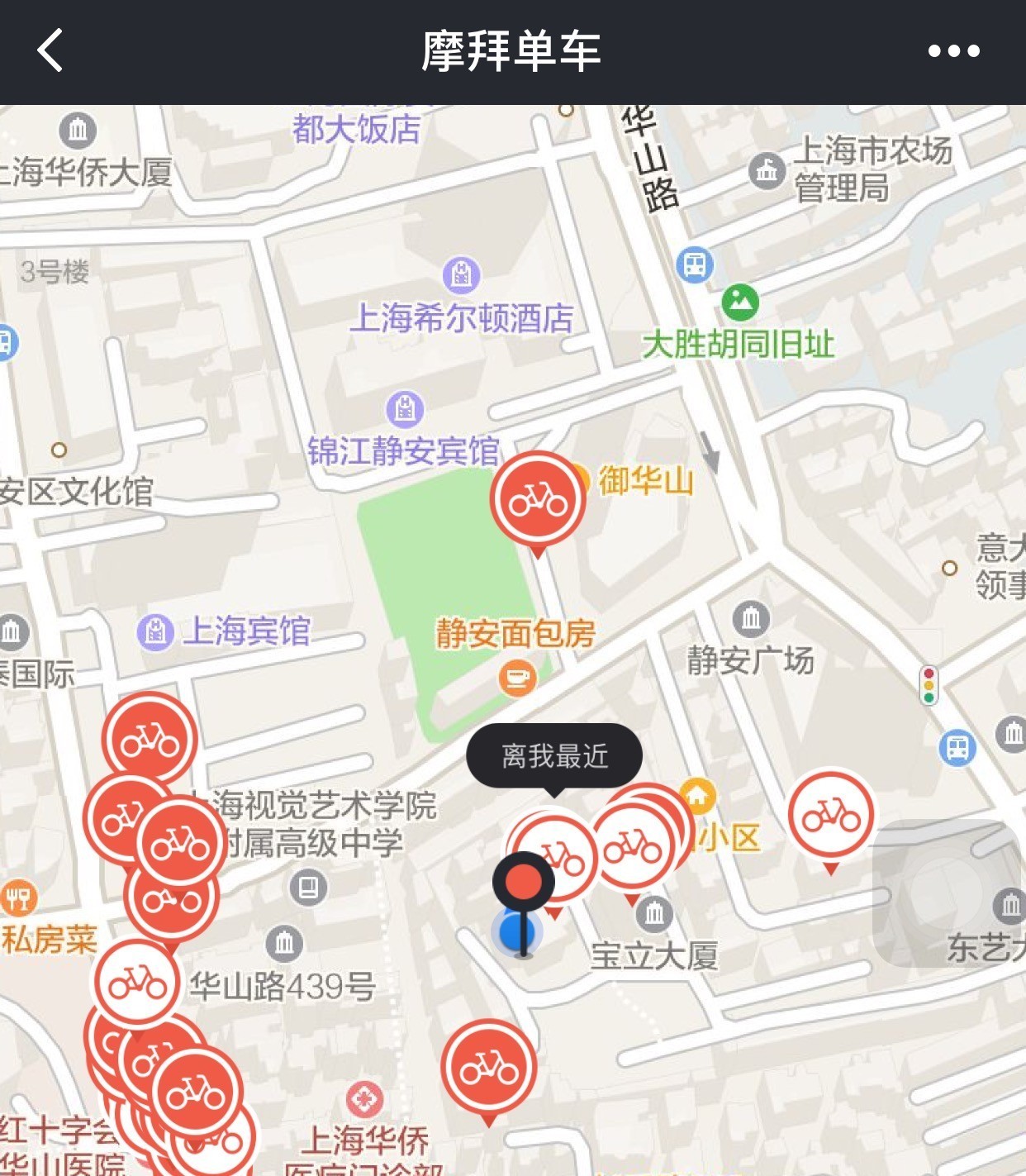Screen dimensions: 1026x1176
Task: Go back using the arrow button
Action: point(50,51)
